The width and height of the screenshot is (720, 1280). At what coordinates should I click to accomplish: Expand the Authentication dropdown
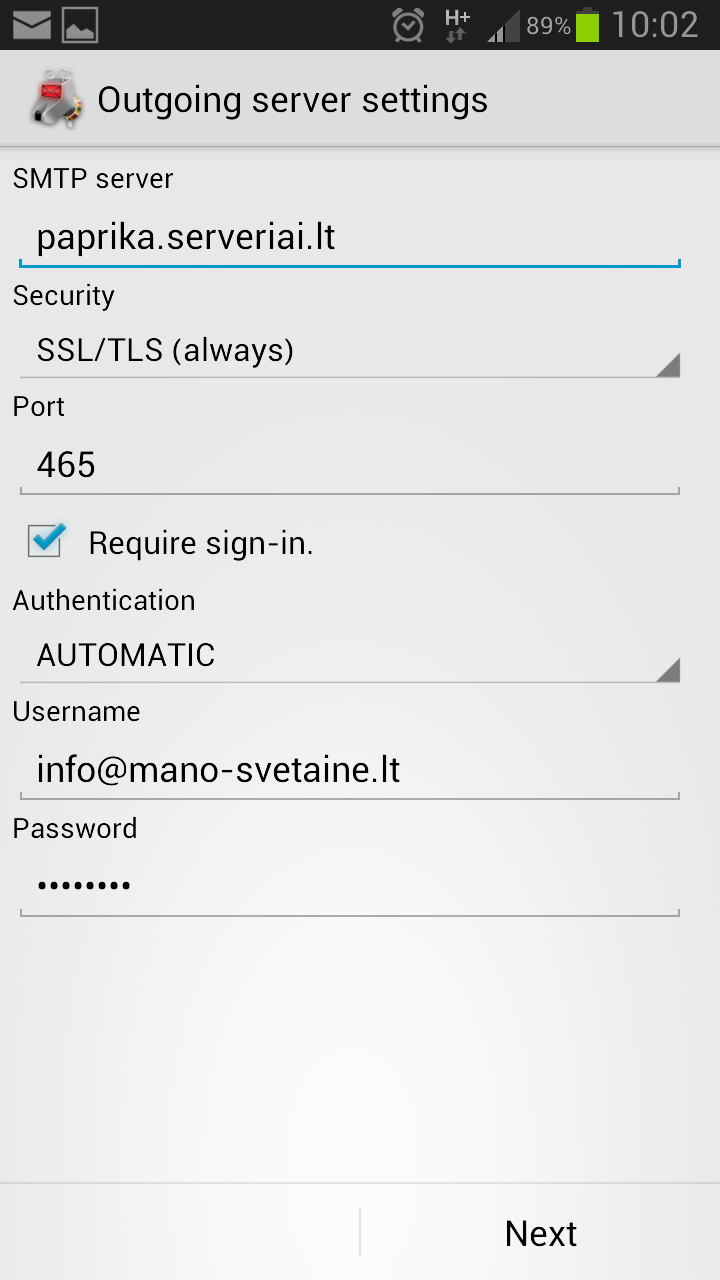tap(350, 656)
